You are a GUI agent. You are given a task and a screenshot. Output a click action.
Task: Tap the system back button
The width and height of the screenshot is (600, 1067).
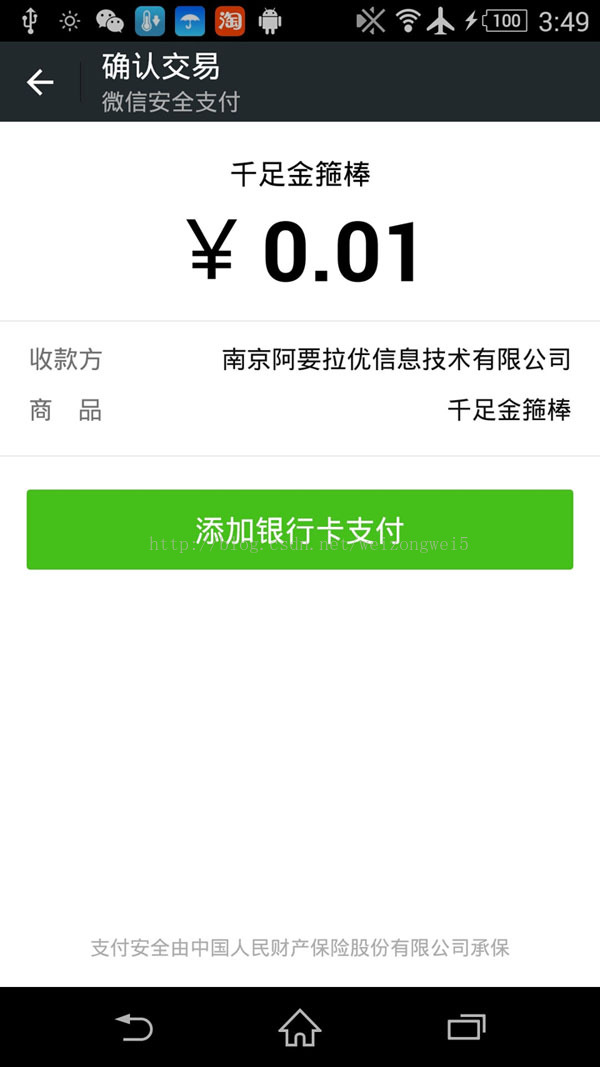pos(134,1027)
